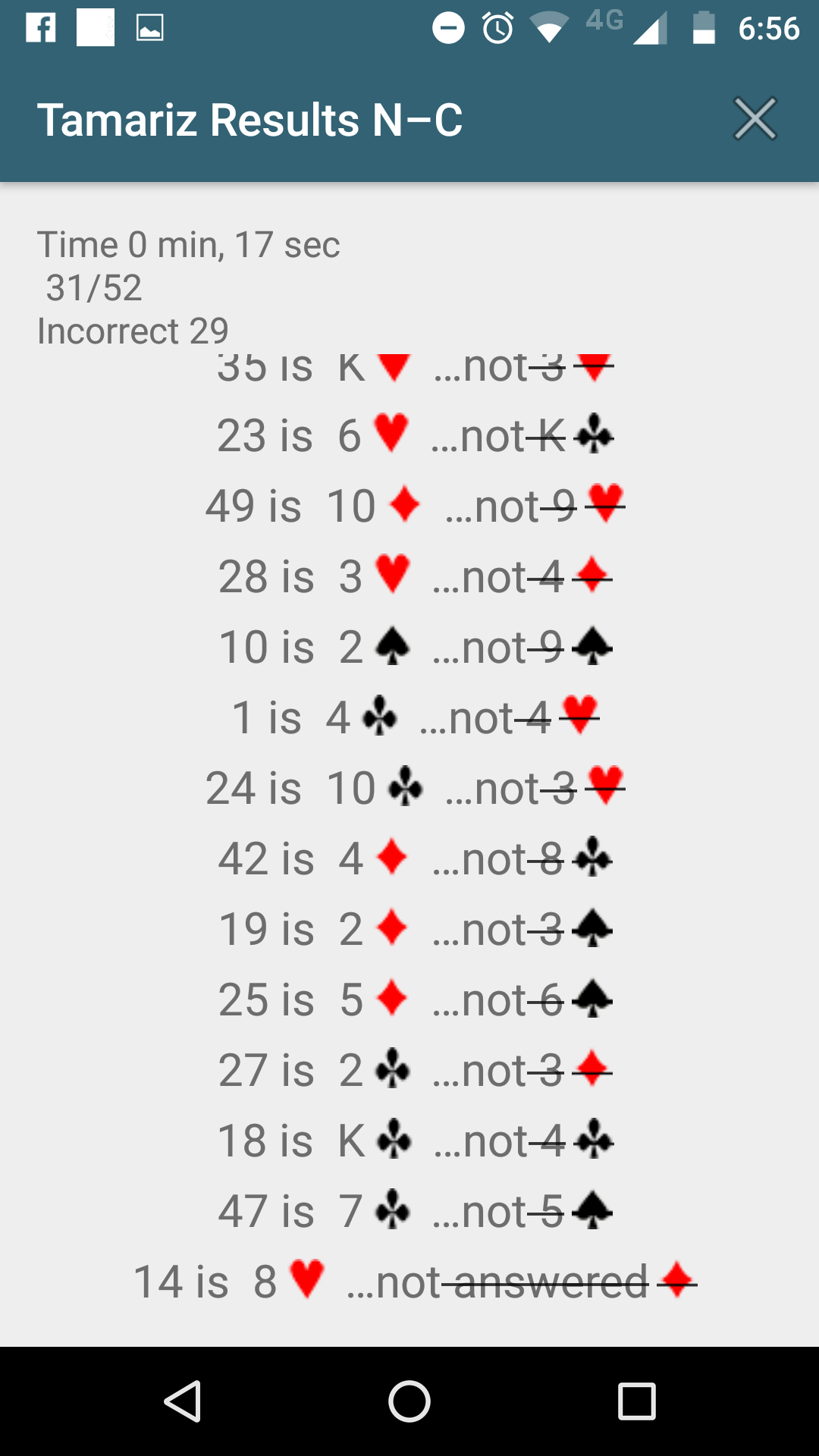This screenshot has height=1456, width=819.
Task: Tap the do-not-disturb status icon
Action: pos(447,29)
